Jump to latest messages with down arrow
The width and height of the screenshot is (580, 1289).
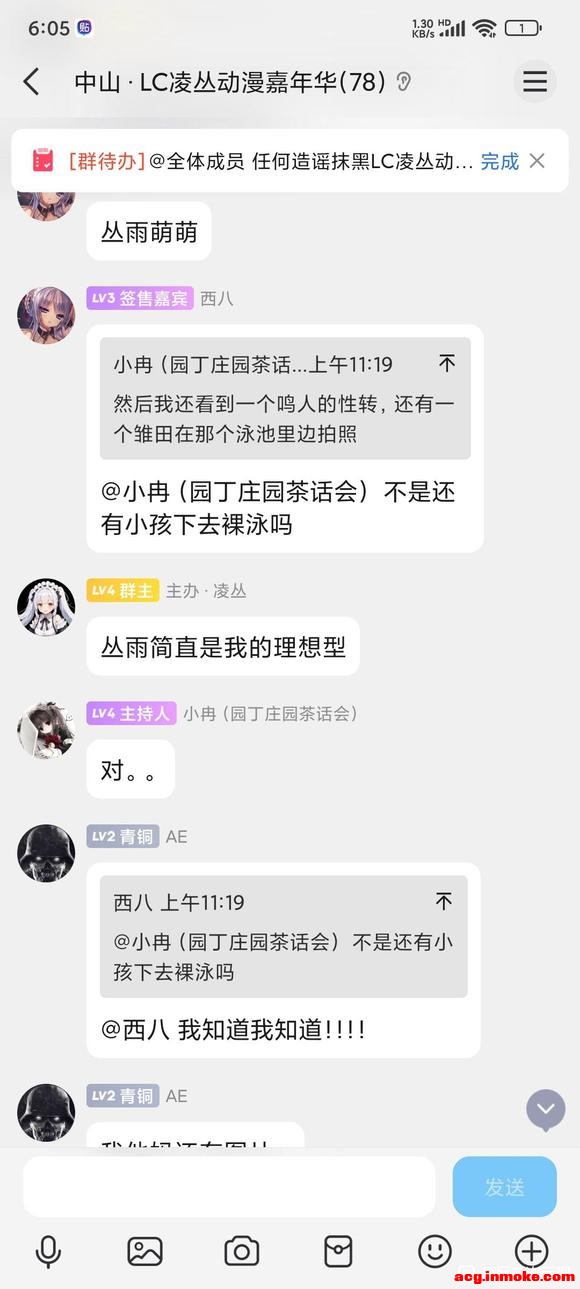(546, 1110)
